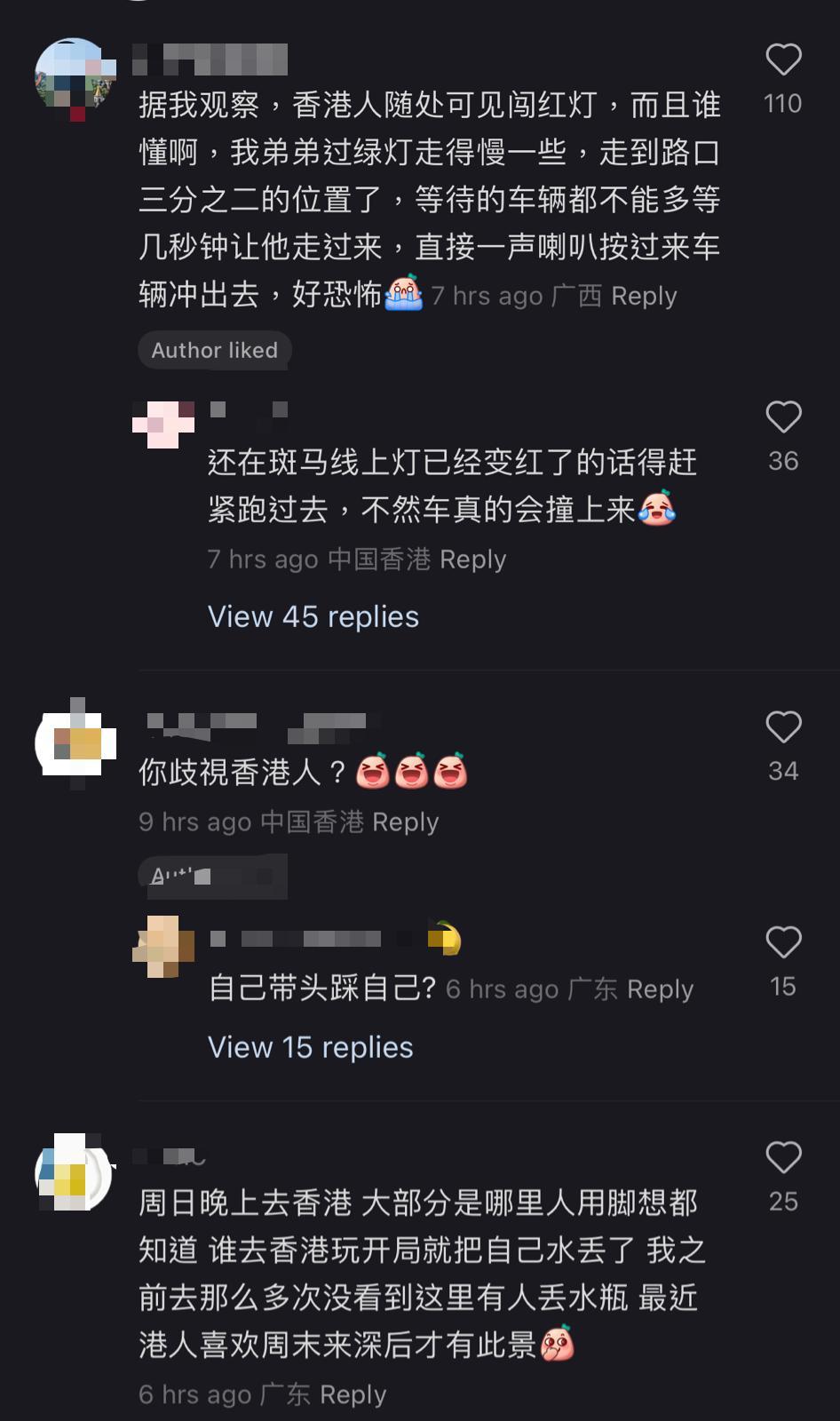Expand View 45 replies
Viewport: 840px width, 1421px height.
click(x=313, y=616)
